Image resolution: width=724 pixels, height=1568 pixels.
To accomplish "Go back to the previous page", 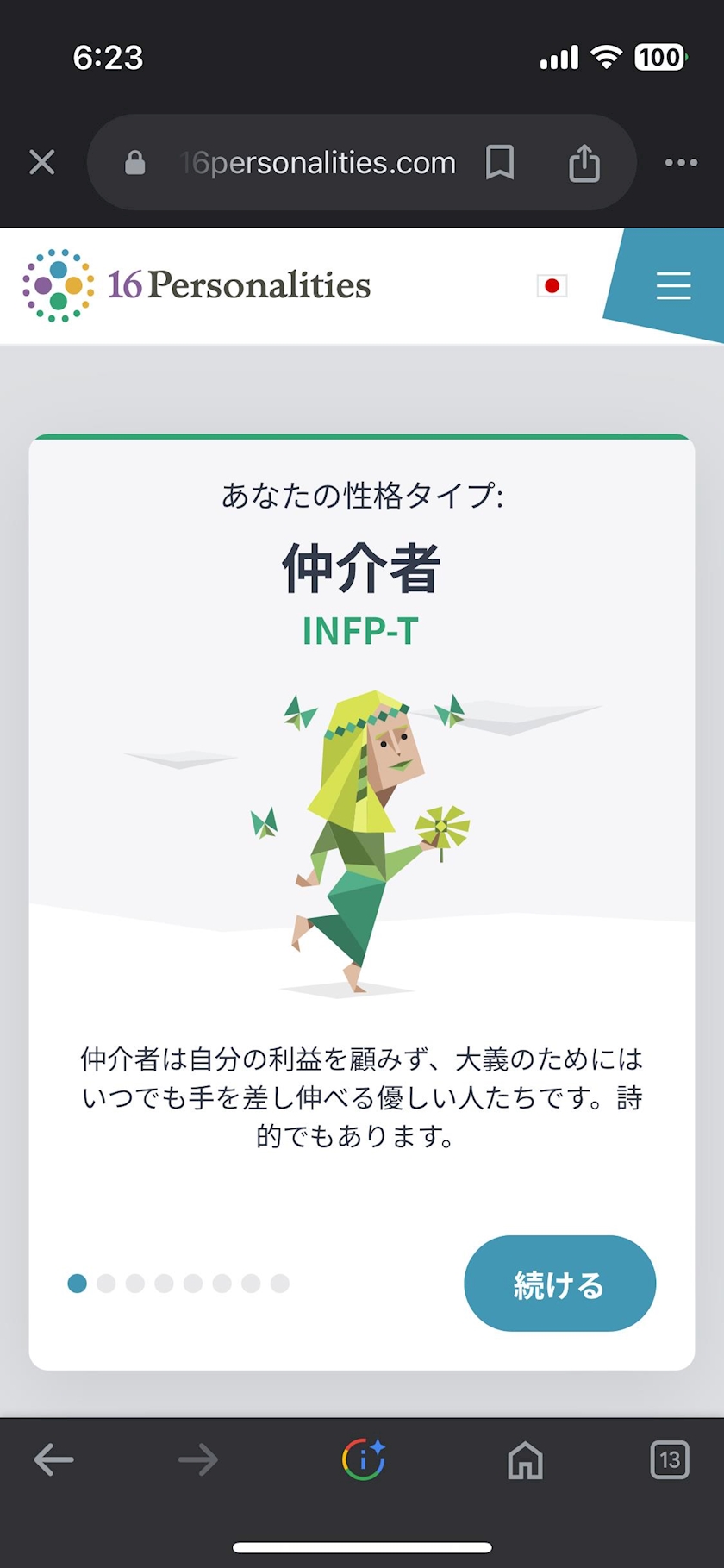I will coord(53,1460).
